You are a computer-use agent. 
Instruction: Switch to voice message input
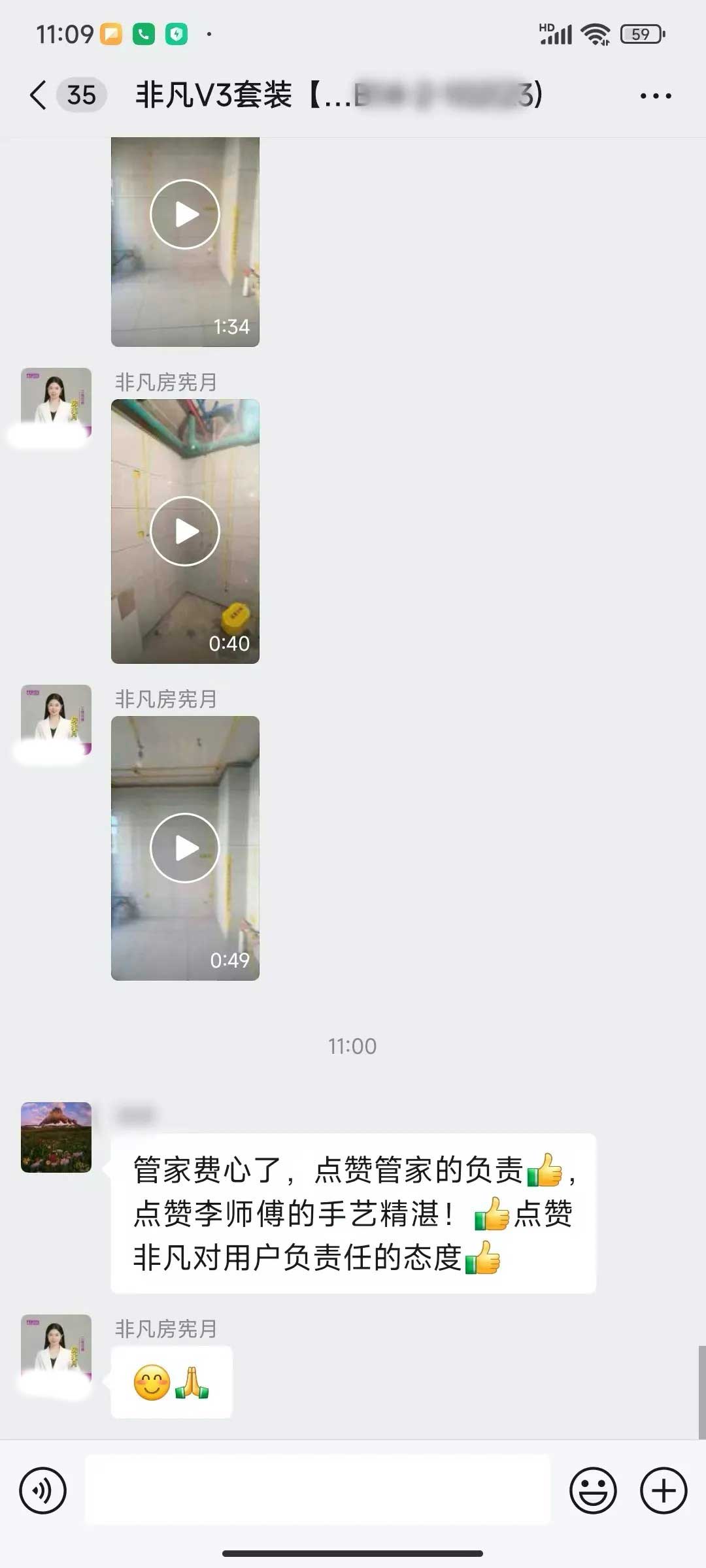43,1490
